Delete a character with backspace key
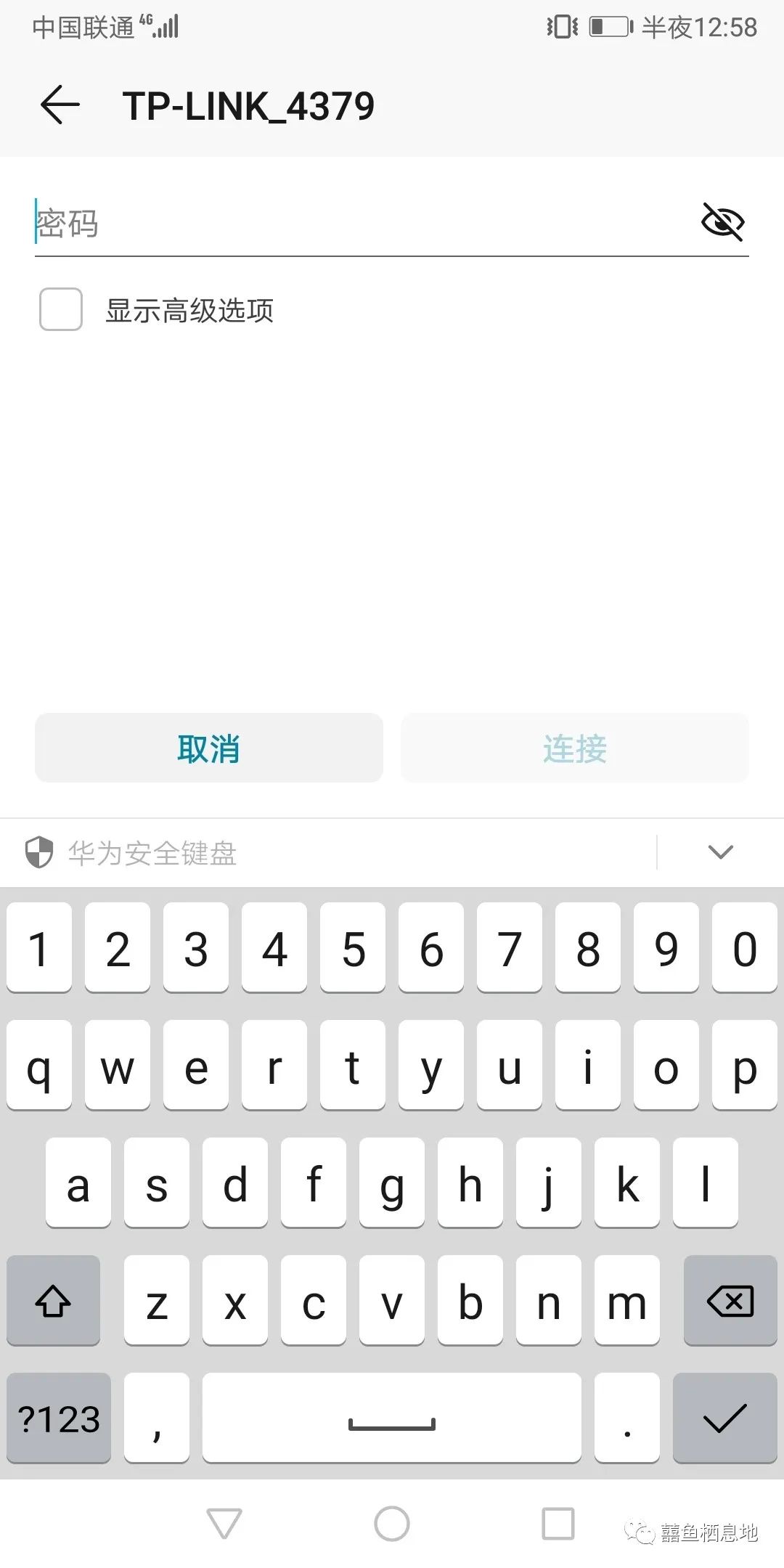The width and height of the screenshot is (784, 1568). (730, 1301)
